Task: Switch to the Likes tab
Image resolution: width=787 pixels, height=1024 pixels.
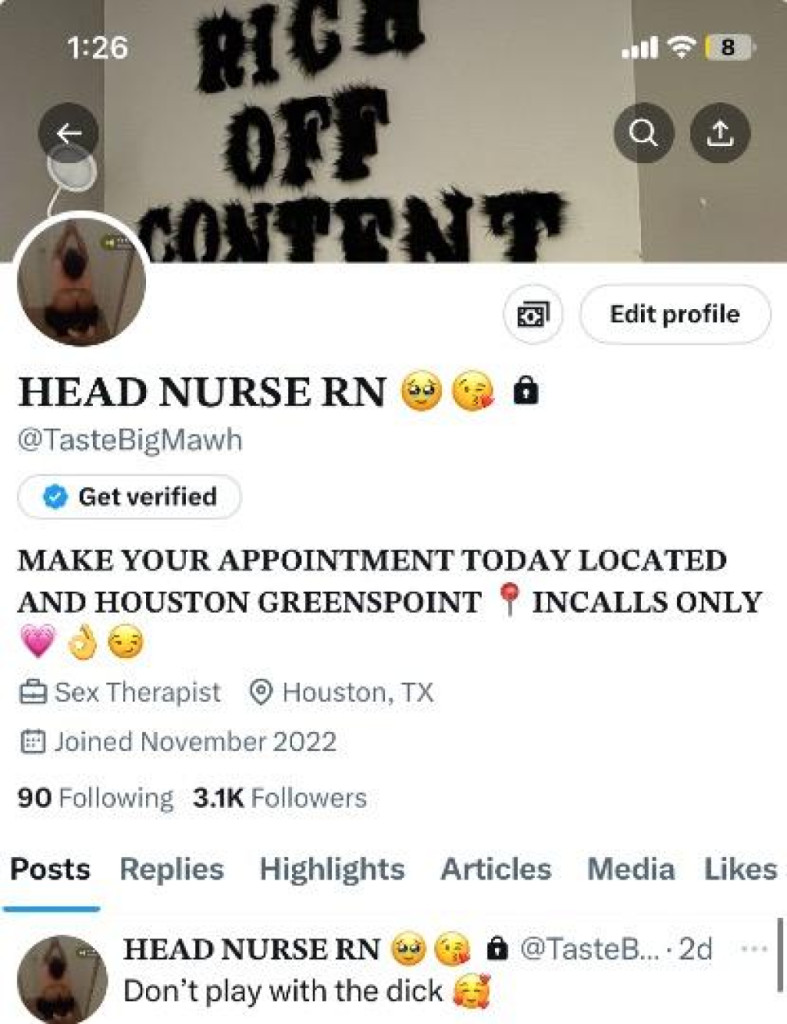Action: click(740, 869)
